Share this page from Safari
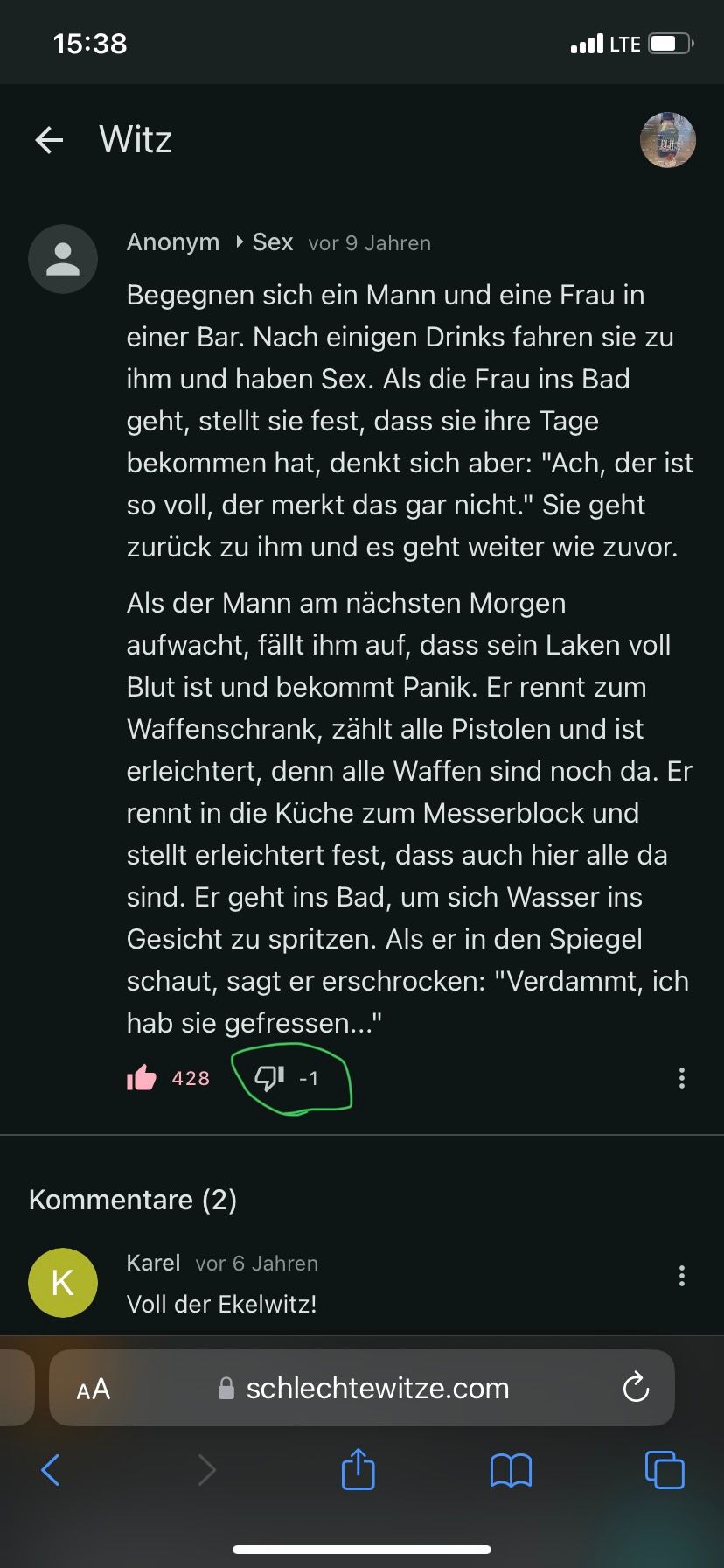 pos(358,1469)
